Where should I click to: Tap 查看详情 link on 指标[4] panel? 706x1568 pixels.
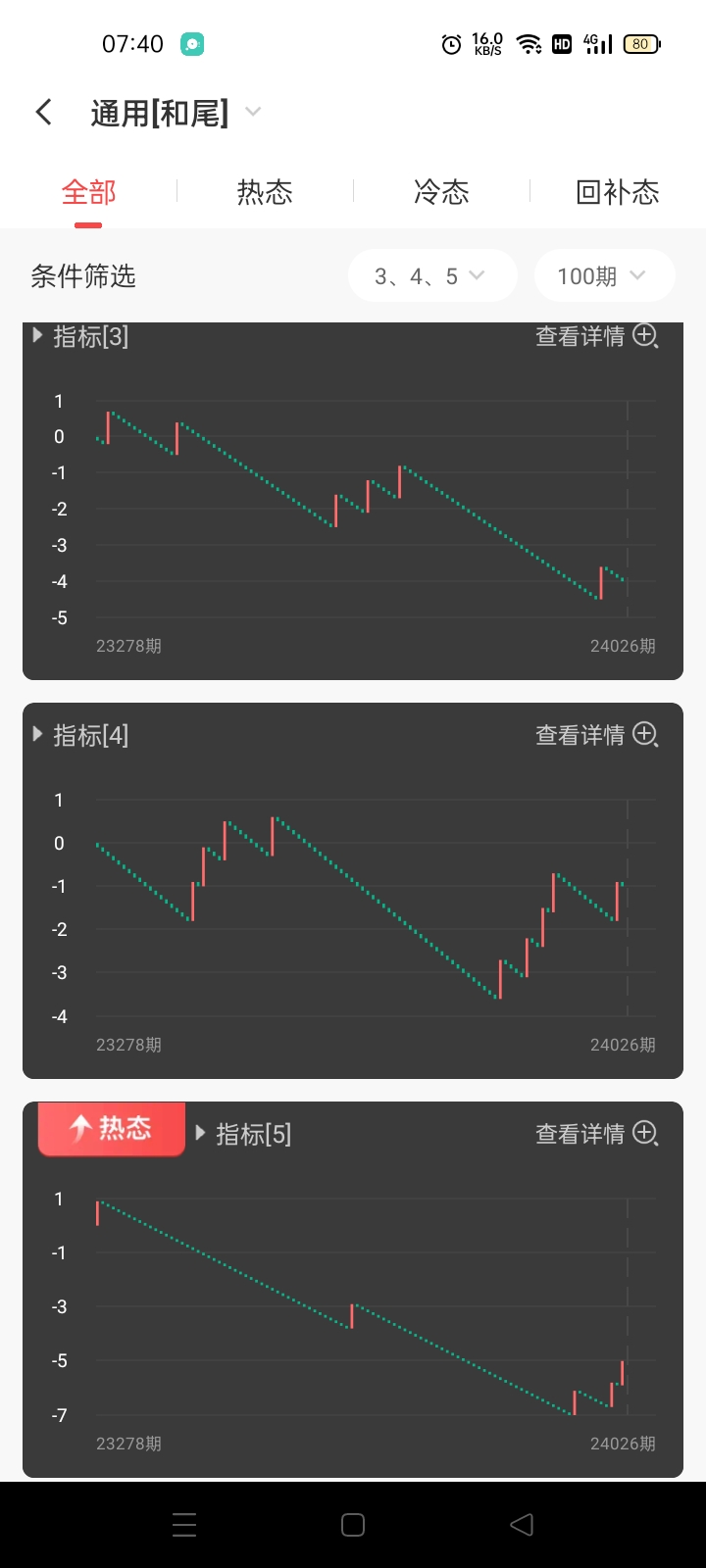(x=579, y=735)
